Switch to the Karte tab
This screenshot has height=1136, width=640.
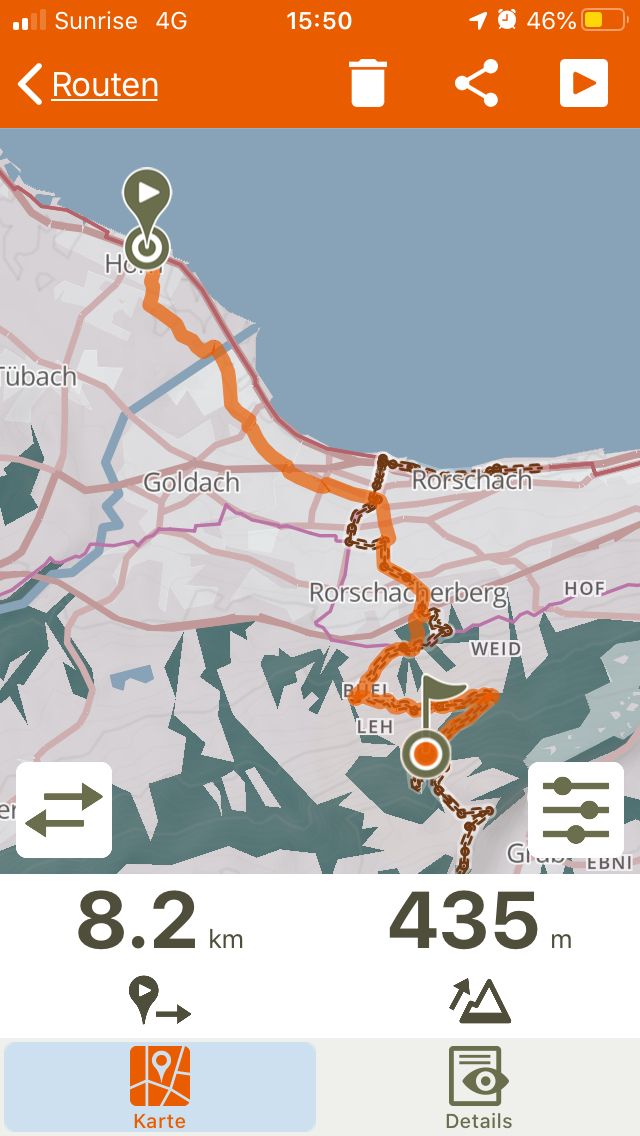[159, 1087]
